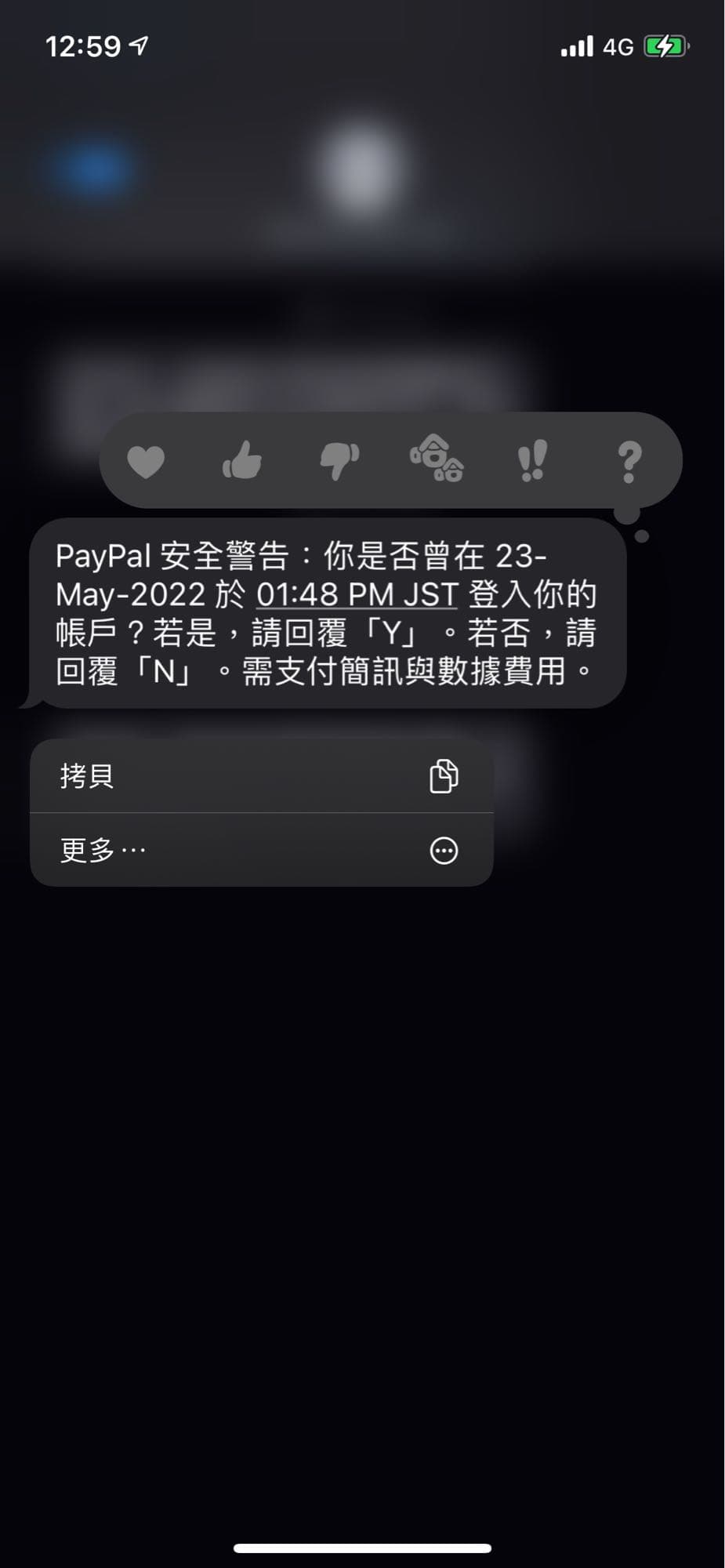Open the underlined 01:48 PM JST time link

point(357,594)
